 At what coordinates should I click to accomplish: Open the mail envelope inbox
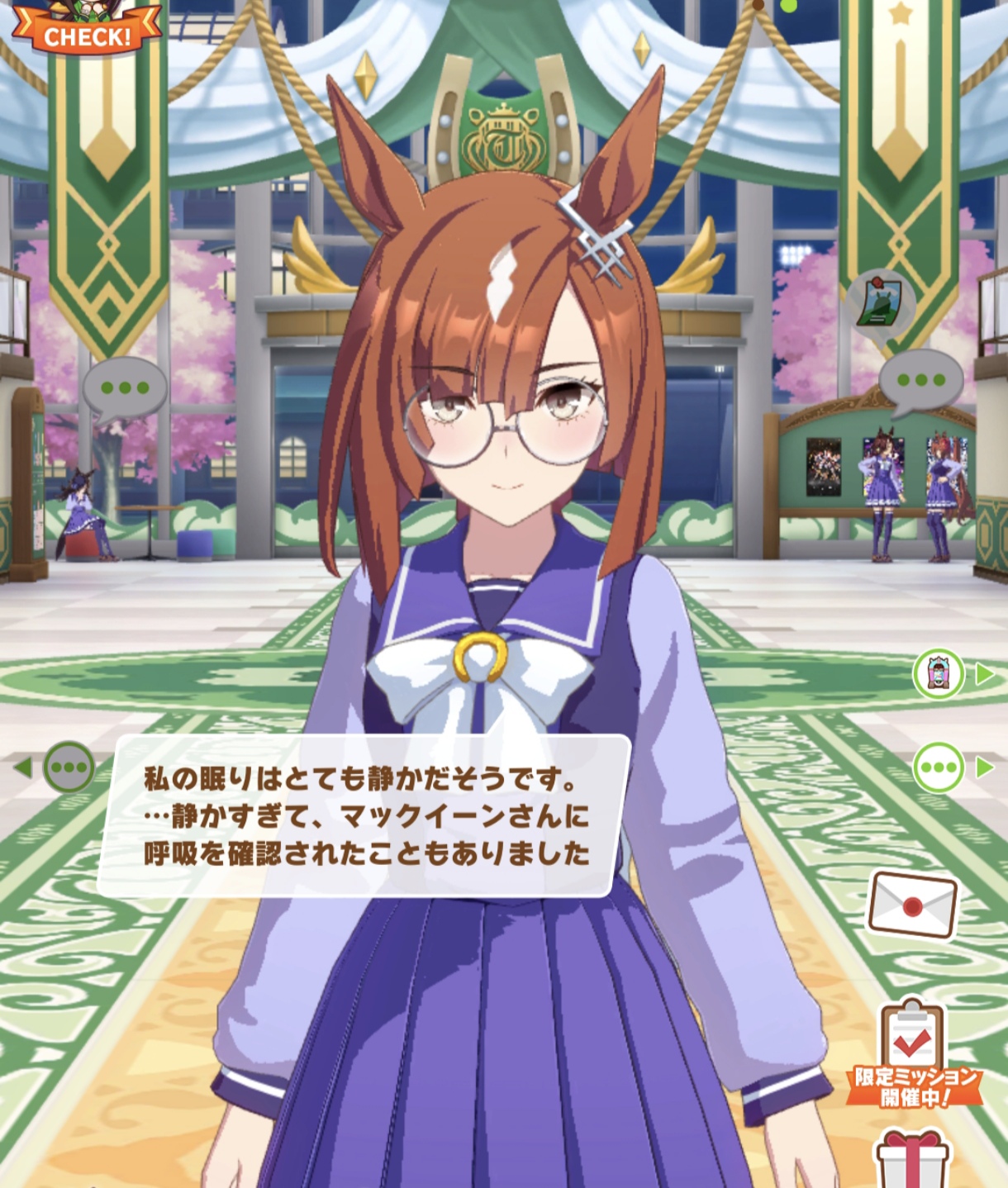pos(912,905)
